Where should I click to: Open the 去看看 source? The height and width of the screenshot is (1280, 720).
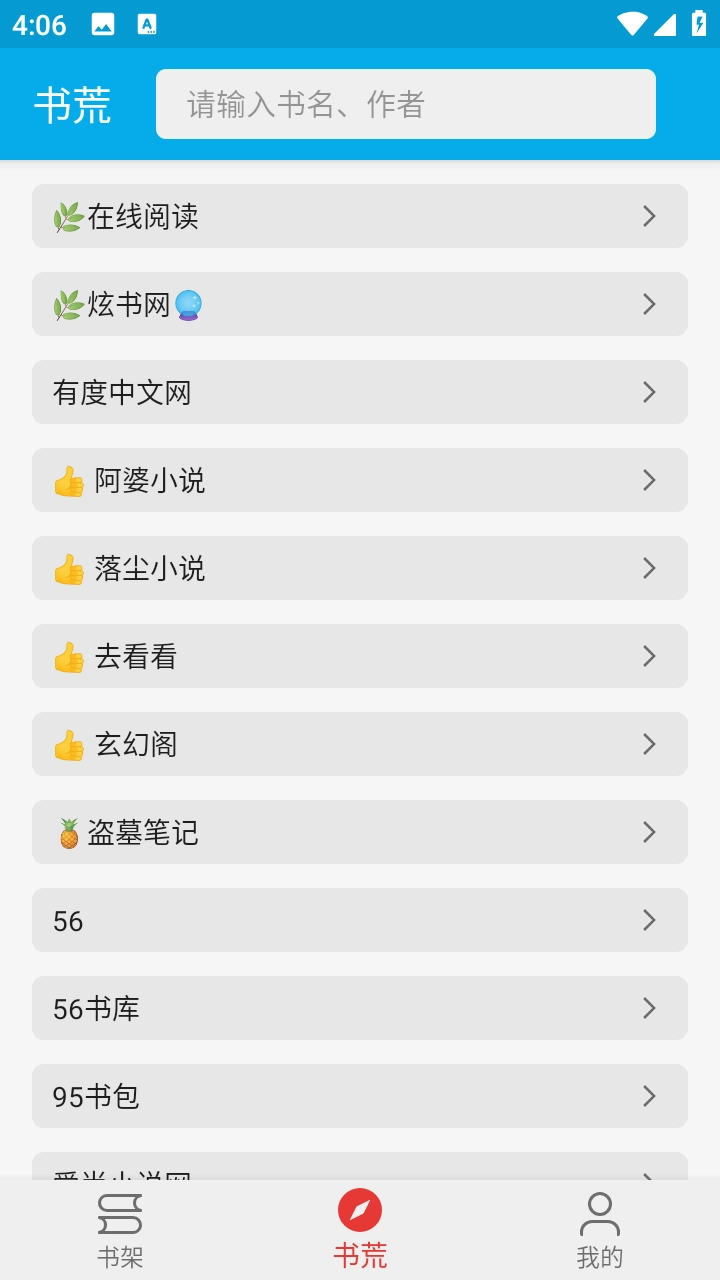click(360, 656)
